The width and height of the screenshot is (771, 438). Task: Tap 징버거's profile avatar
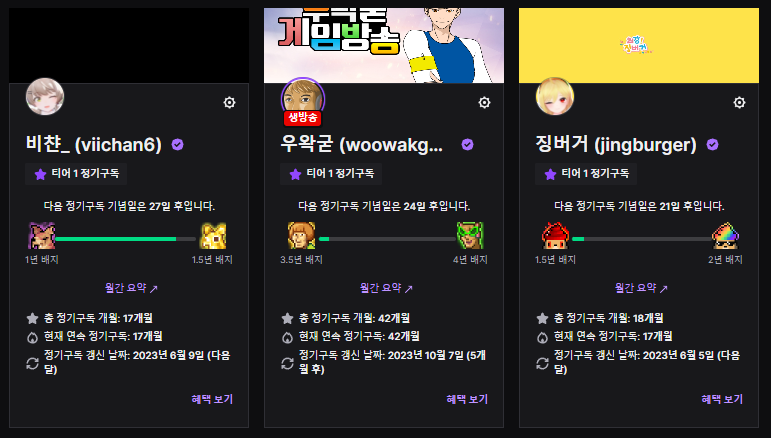point(556,97)
